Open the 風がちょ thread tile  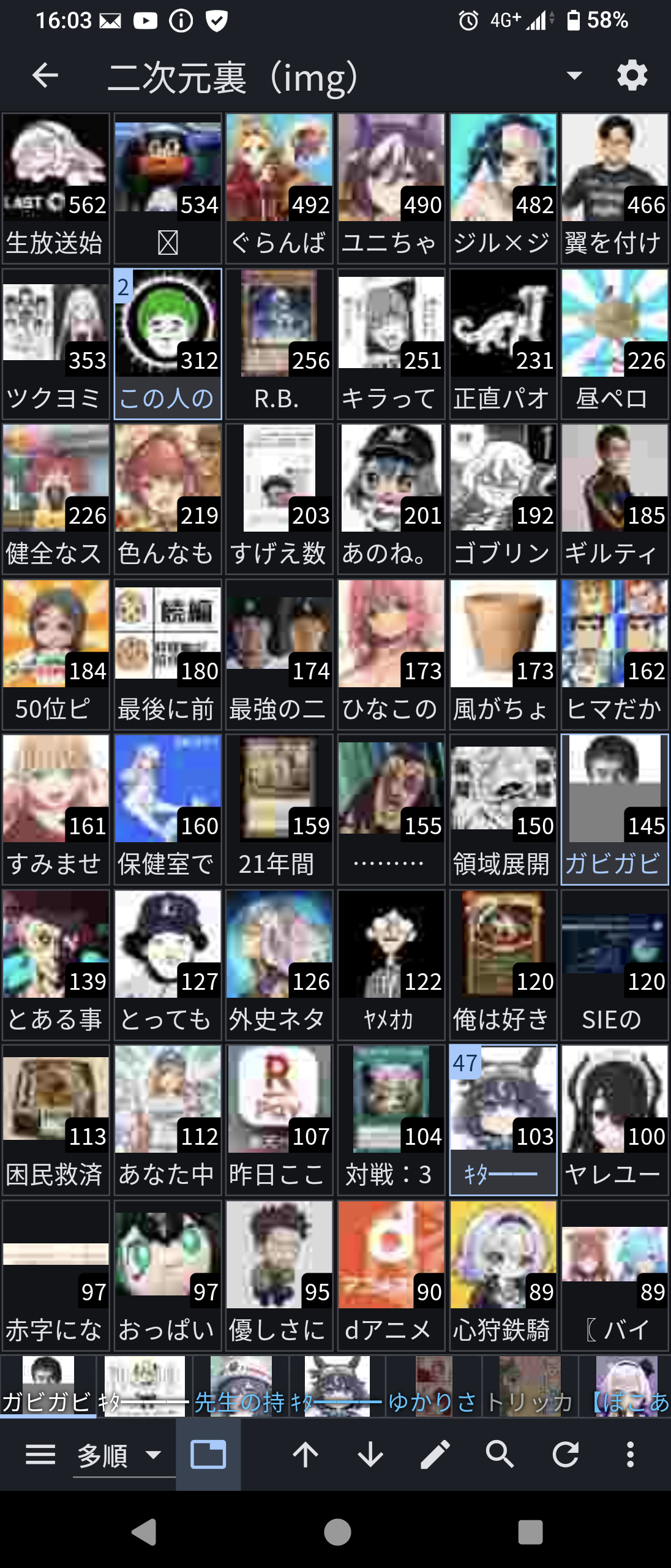503,654
